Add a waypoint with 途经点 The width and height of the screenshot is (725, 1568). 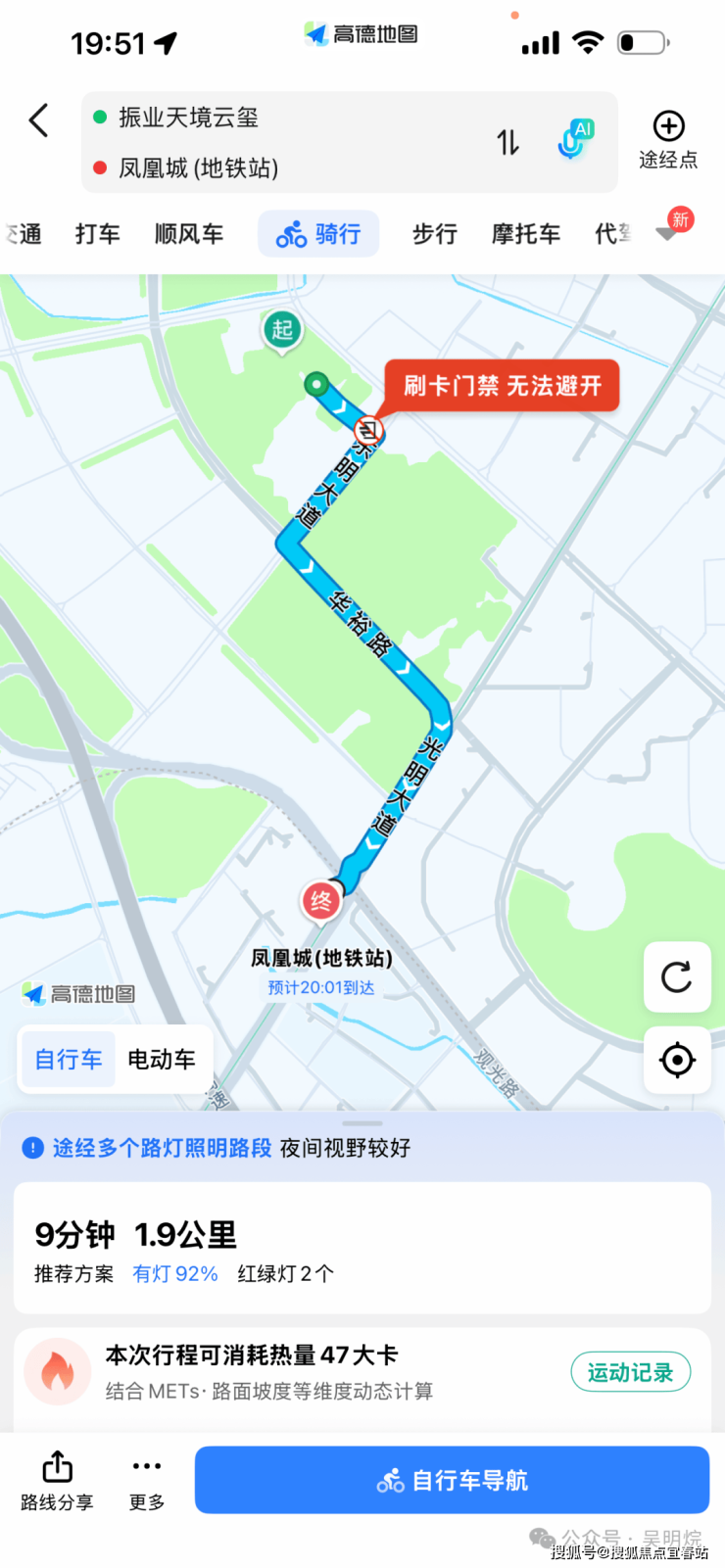pyautogui.click(x=668, y=140)
